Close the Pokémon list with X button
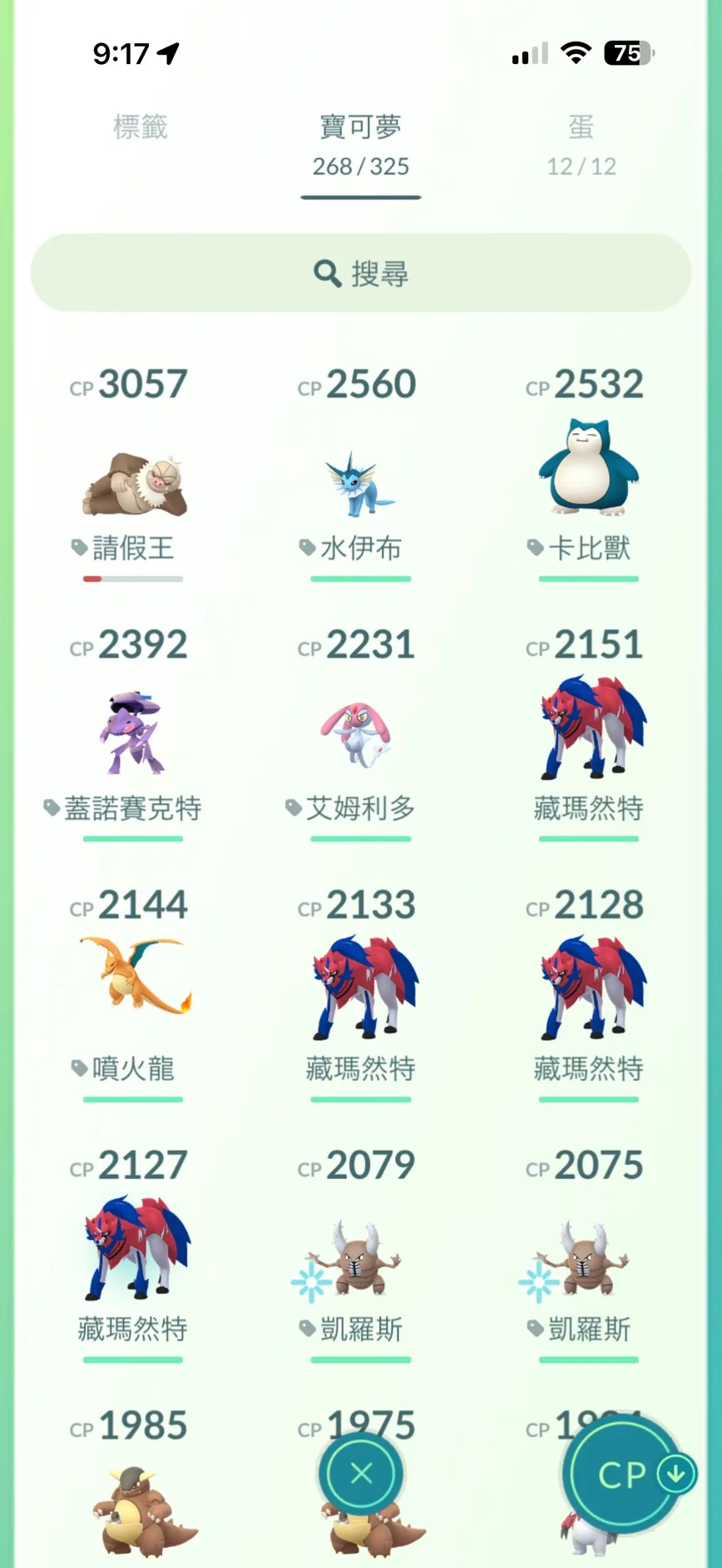722x1568 pixels. [x=361, y=1473]
